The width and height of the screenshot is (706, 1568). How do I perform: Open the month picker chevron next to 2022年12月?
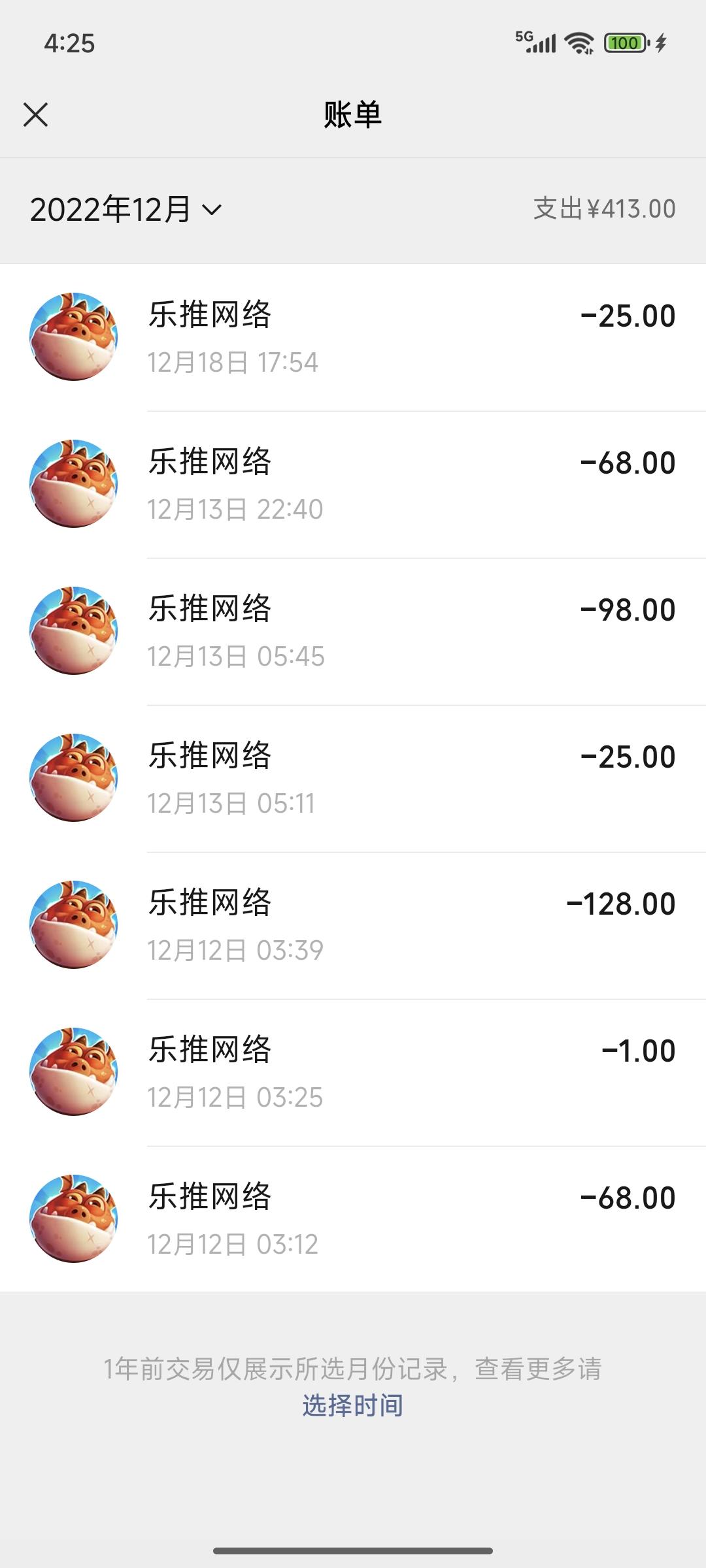(x=211, y=210)
